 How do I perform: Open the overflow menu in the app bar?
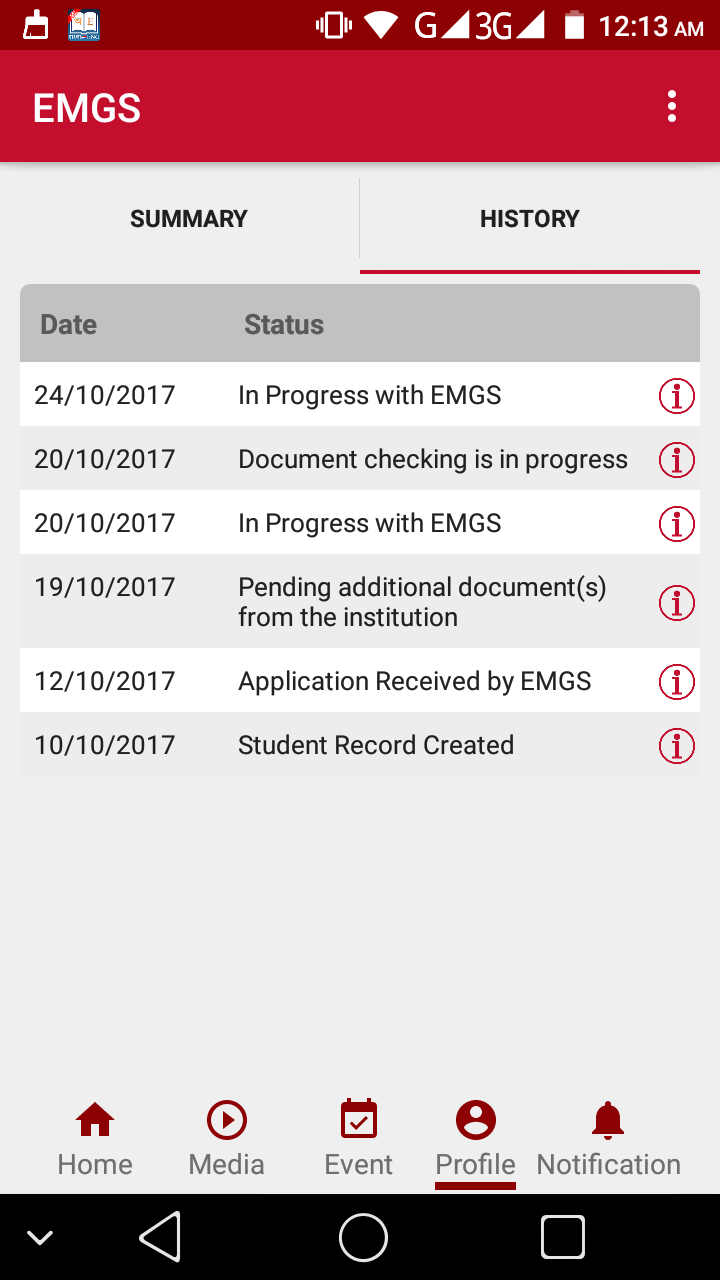[x=672, y=107]
